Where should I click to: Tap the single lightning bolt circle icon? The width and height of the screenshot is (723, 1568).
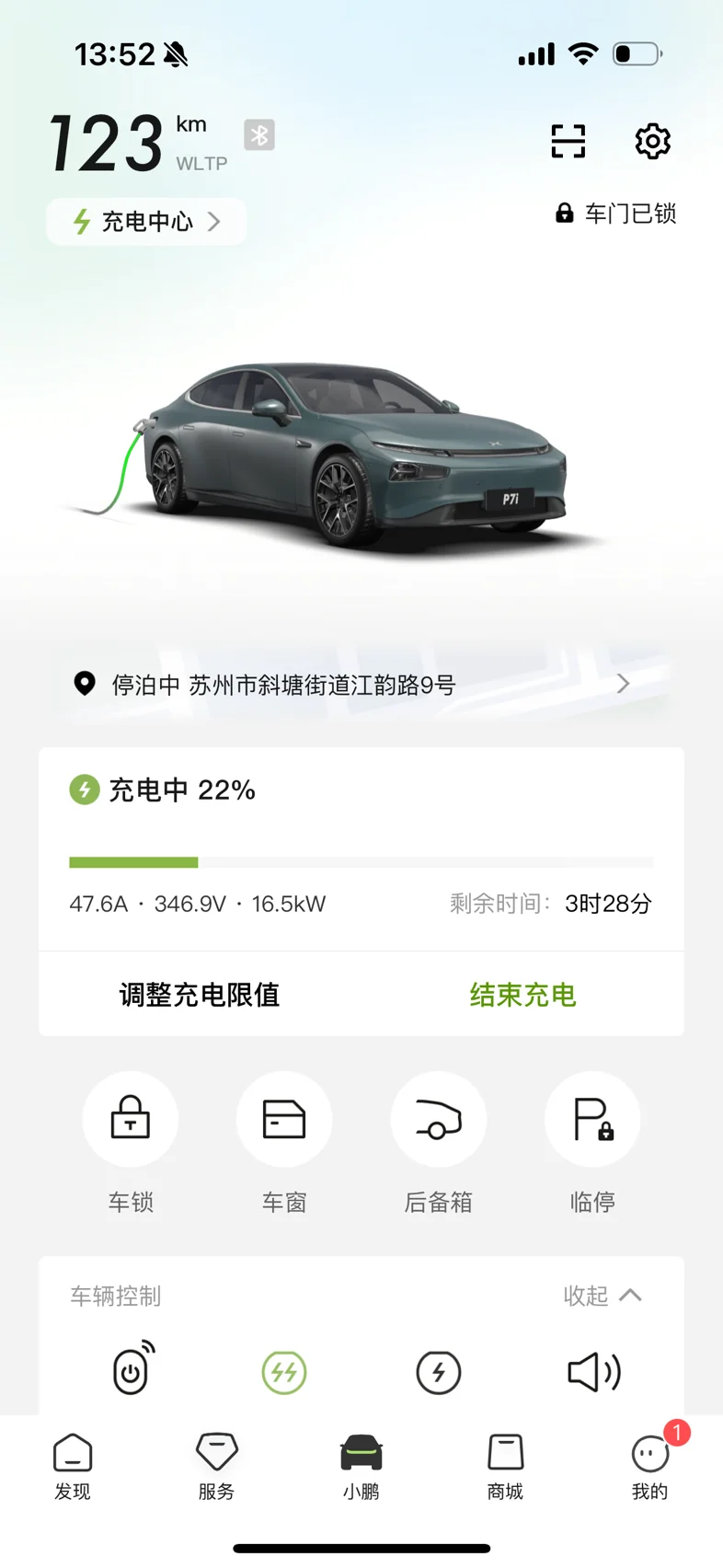[438, 1372]
